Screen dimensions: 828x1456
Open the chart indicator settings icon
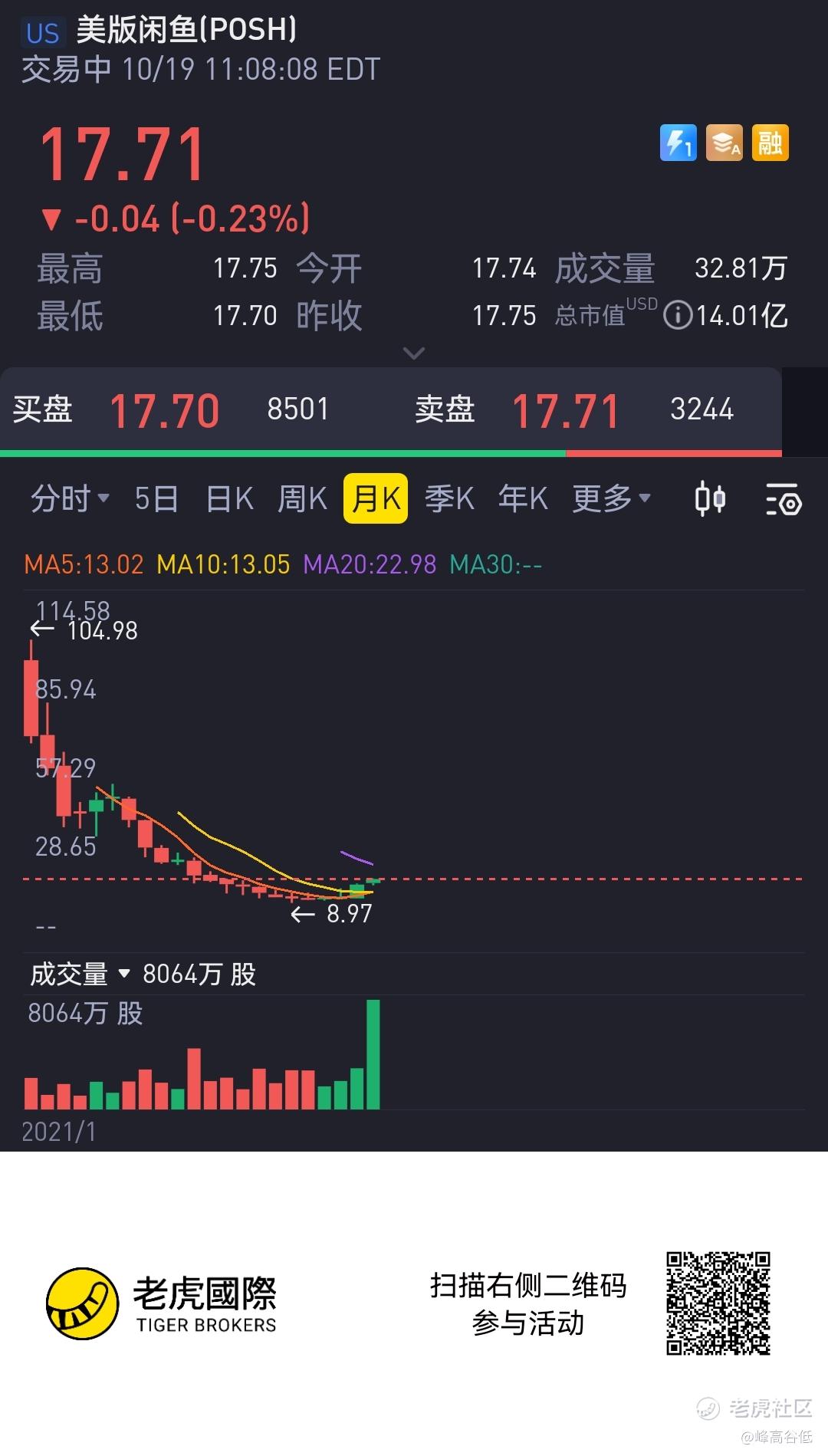click(x=784, y=499)
